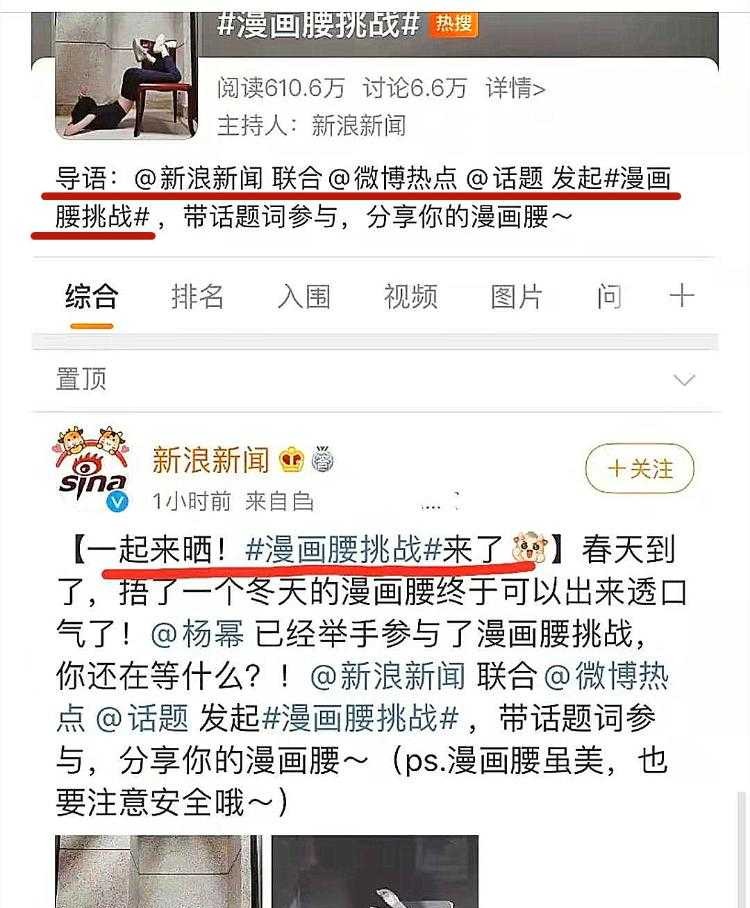Switch to the 排名 tab

pos(197,297)
